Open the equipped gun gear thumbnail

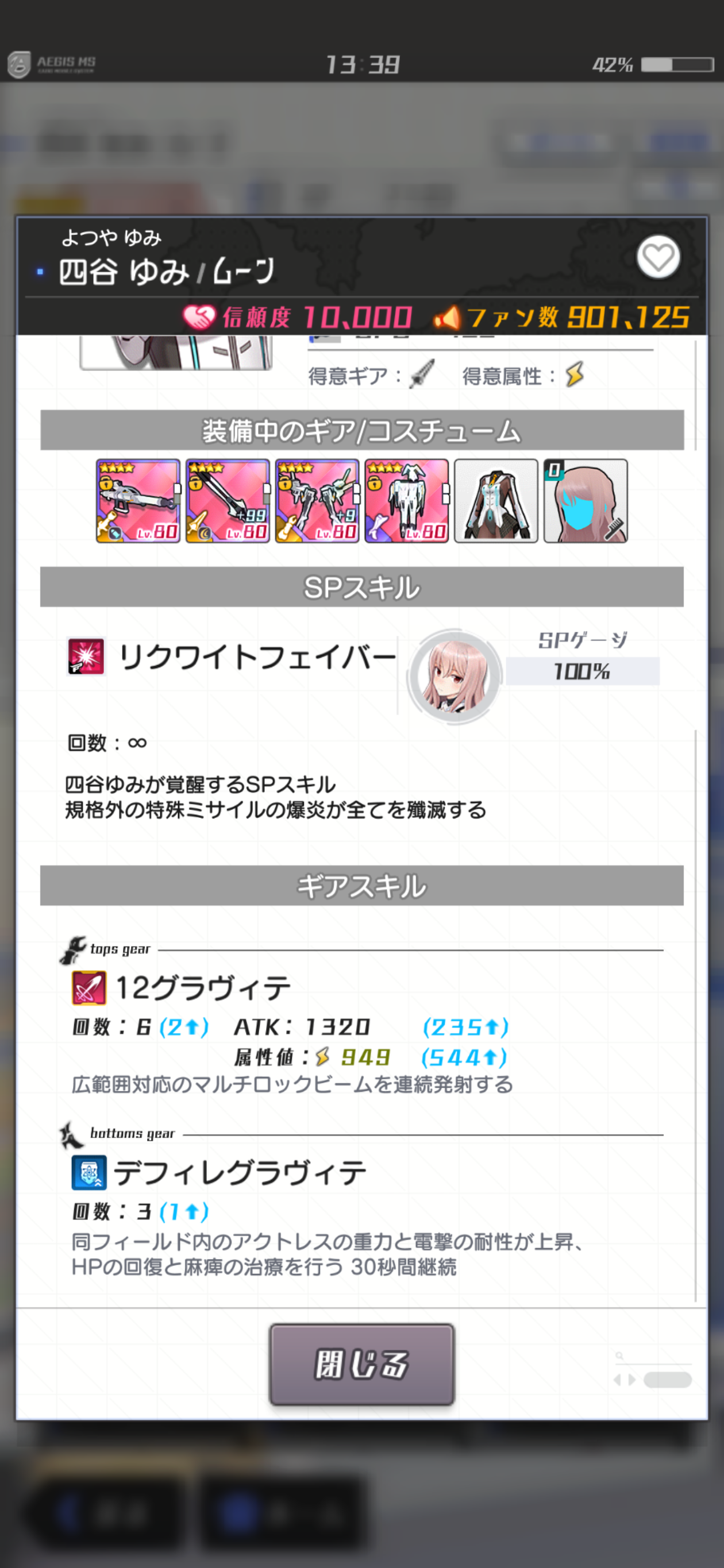pyautogui.click(x=138, y=500)
